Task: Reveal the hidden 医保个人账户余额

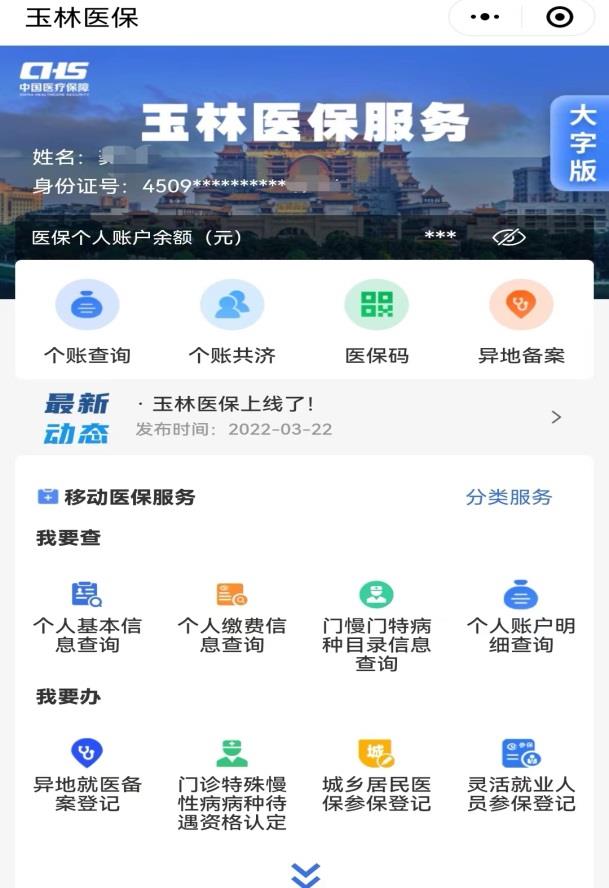Action: (509, 237)
